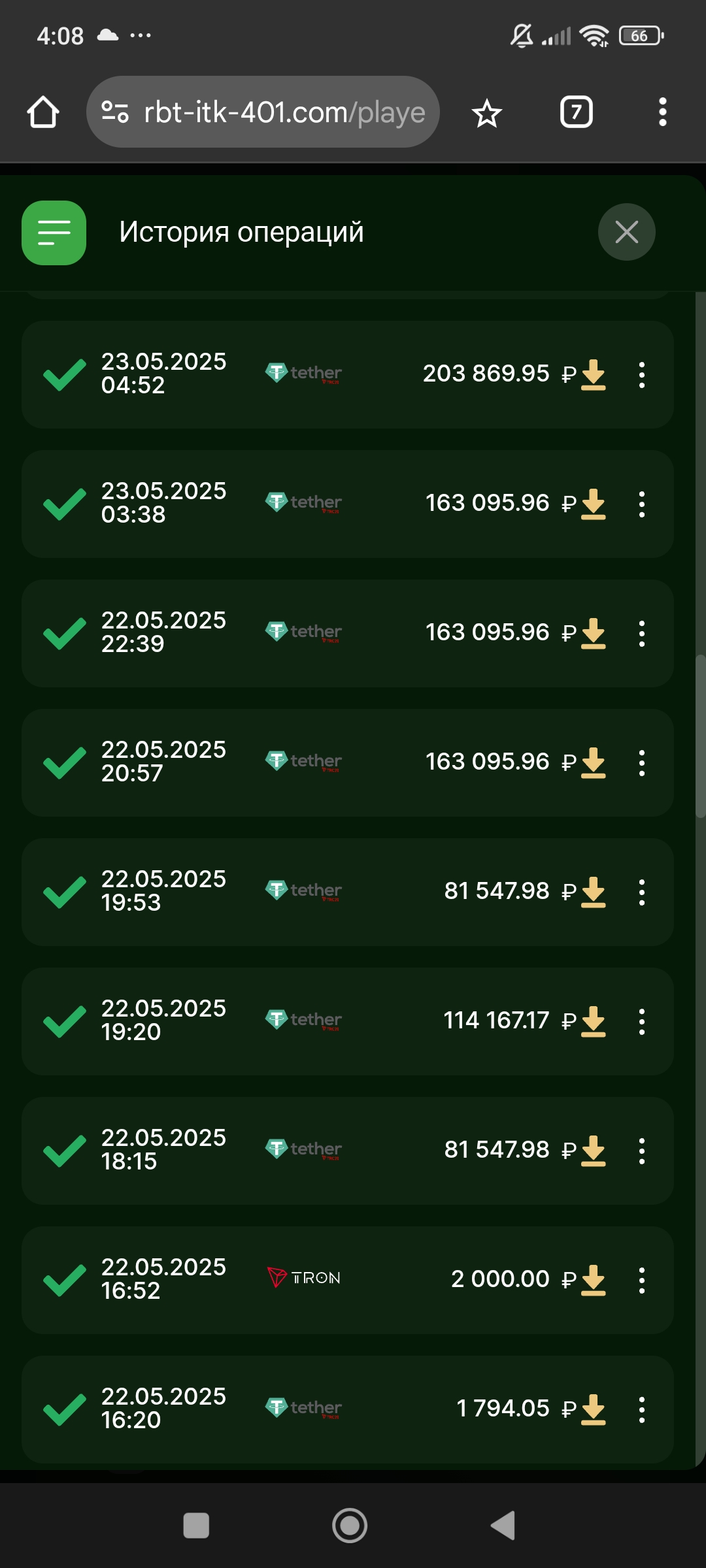Screen dimensions: 706x1568
Task: Bookmark this page with the star icon
Action: coord(487,113)
